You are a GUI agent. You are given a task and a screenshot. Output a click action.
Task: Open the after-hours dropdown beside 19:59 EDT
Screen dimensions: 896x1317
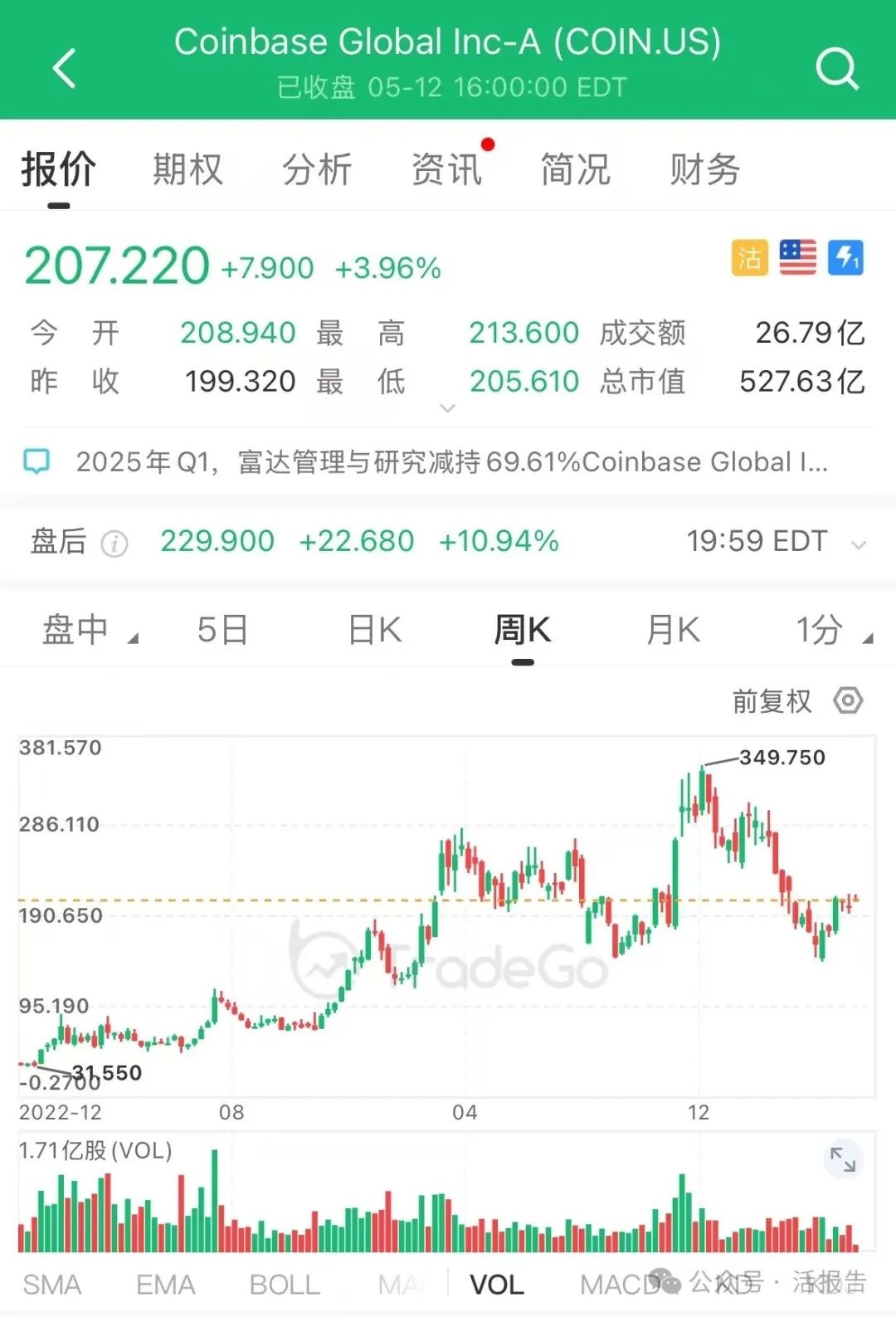pyautogui.click(x=859, y=544)
